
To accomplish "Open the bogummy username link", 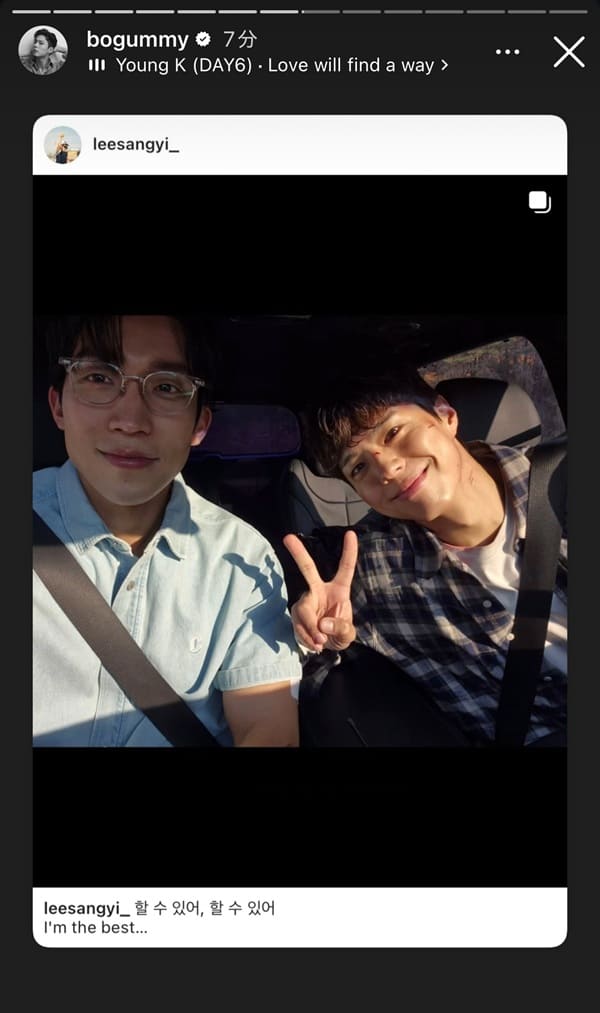I will [137, 40].
